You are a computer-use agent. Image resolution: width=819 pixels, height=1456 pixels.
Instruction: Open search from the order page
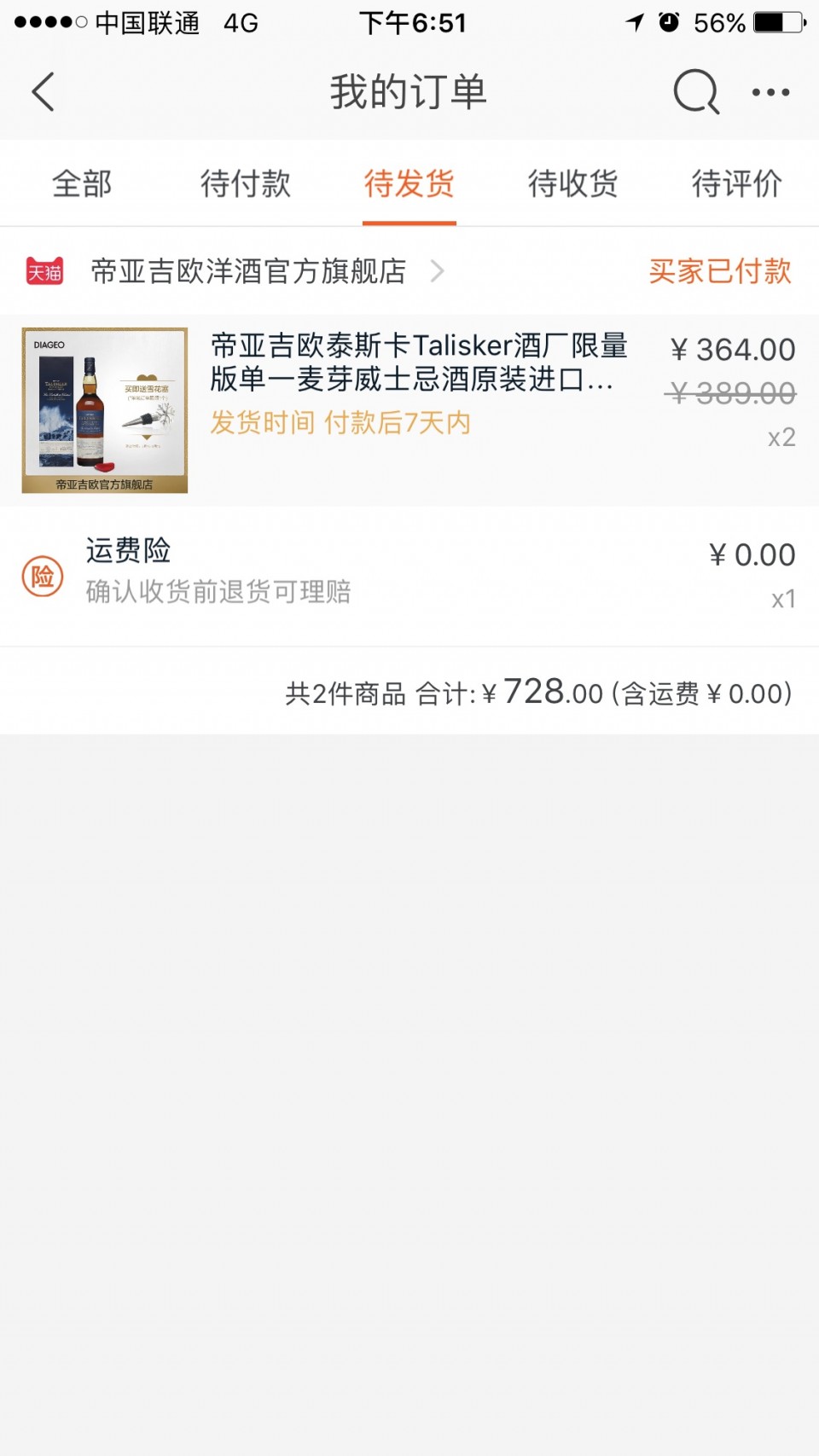coord(694,91)
